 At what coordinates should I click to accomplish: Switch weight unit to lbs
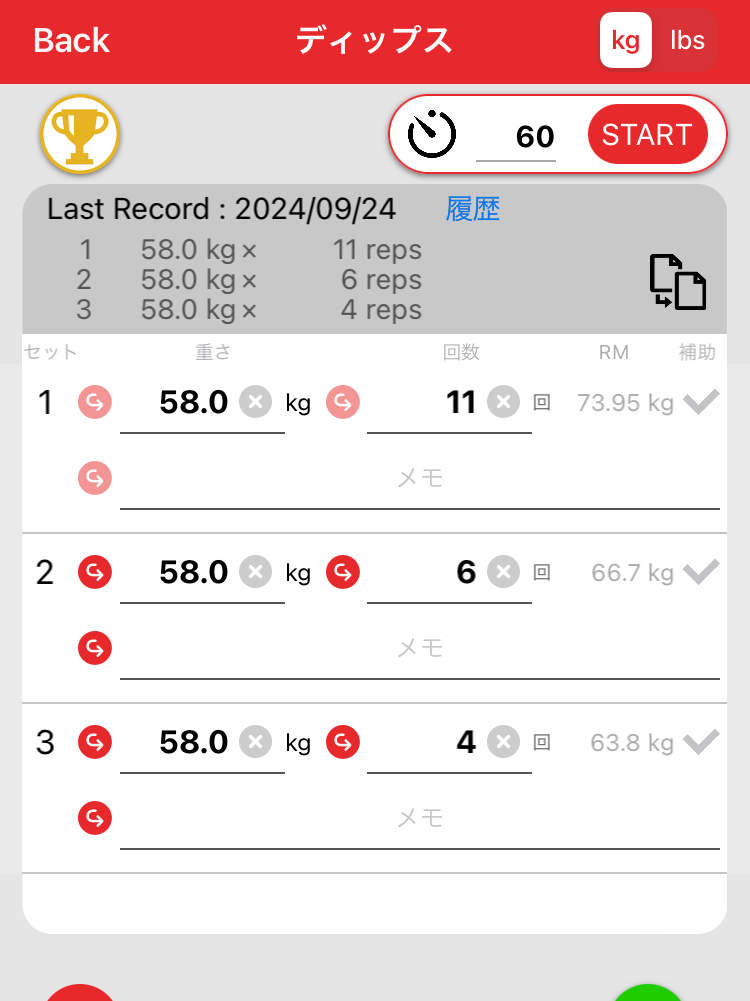(x=687, y=41)
